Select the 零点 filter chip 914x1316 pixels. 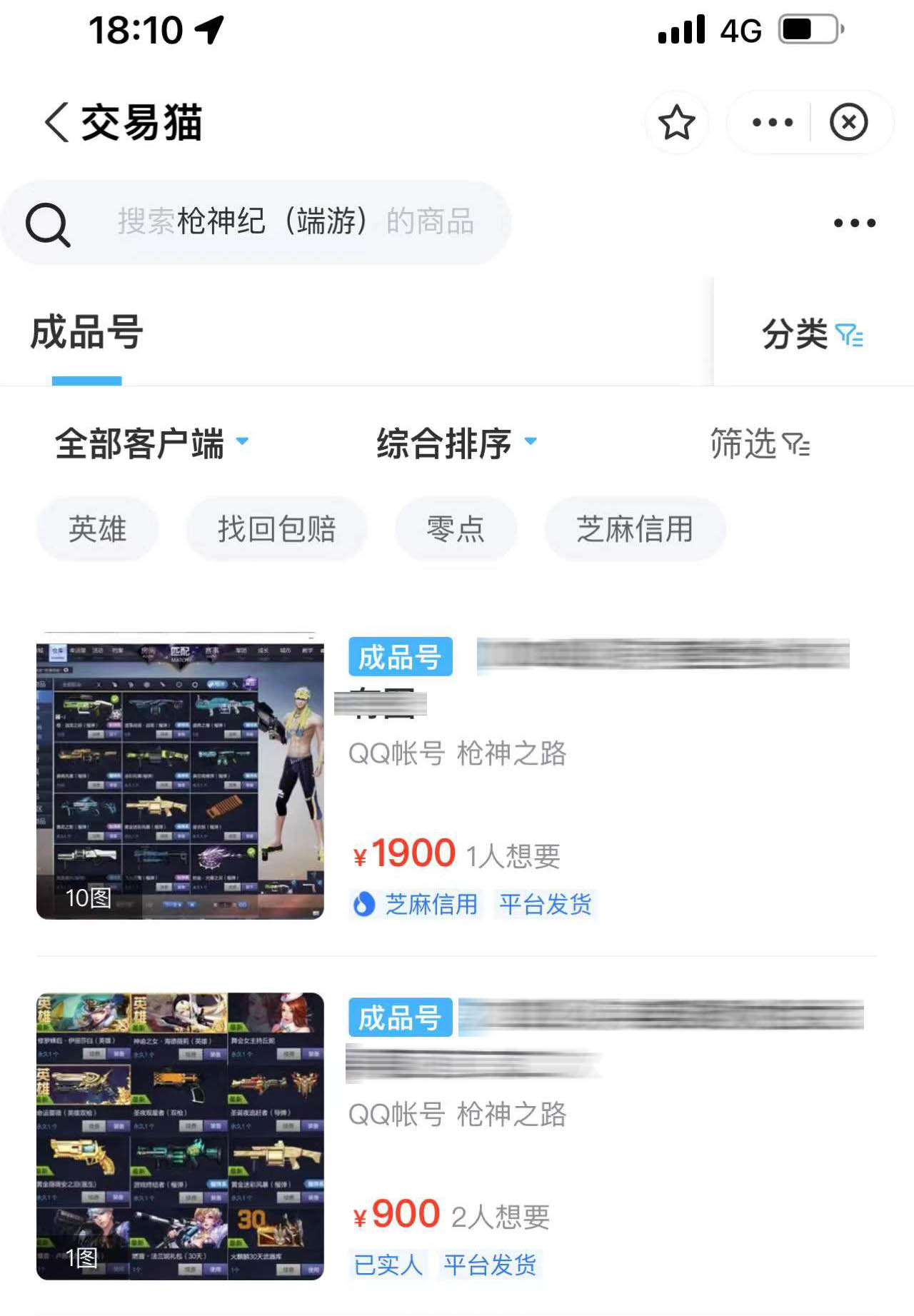click(x=455, y=529)
